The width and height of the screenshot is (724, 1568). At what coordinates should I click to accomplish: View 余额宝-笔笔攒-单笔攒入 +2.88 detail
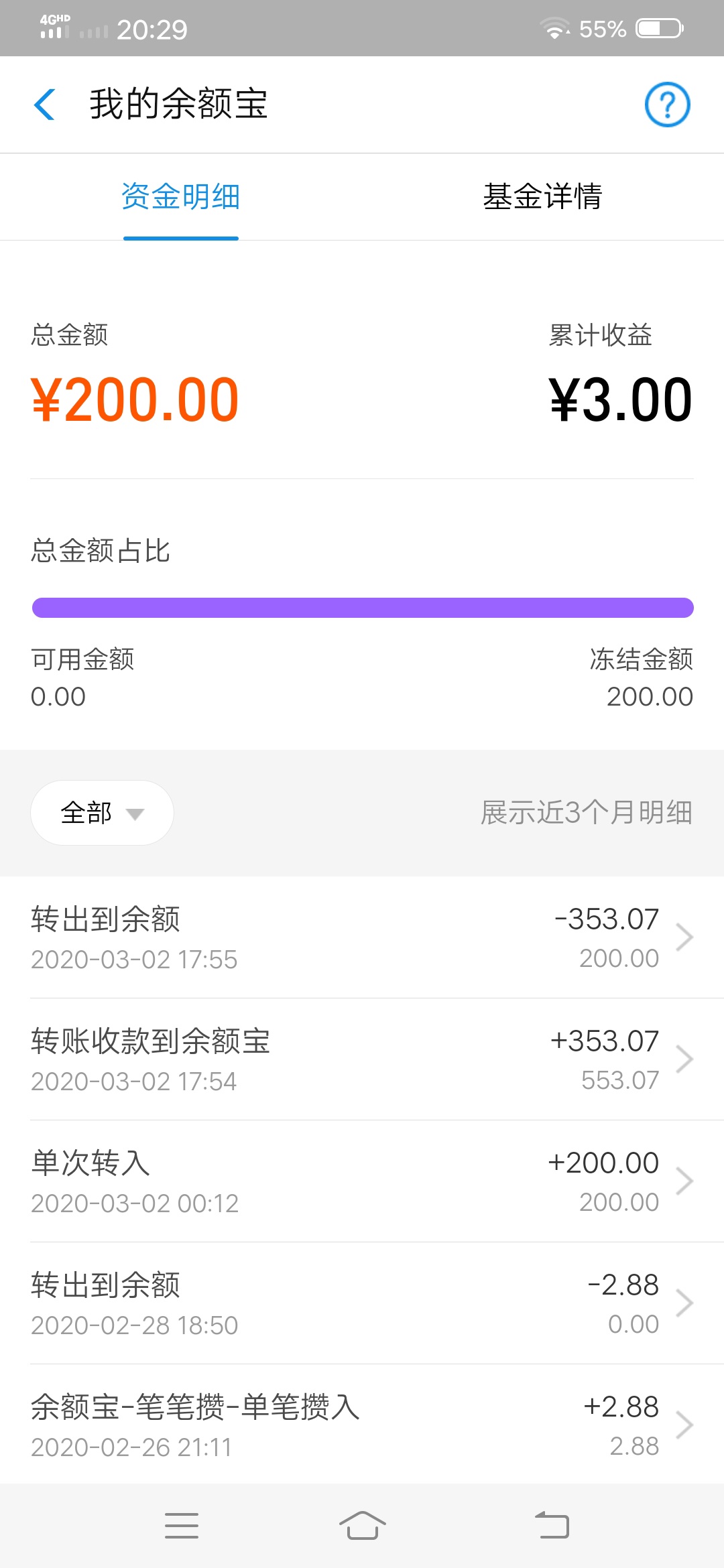coord(362,1425)
